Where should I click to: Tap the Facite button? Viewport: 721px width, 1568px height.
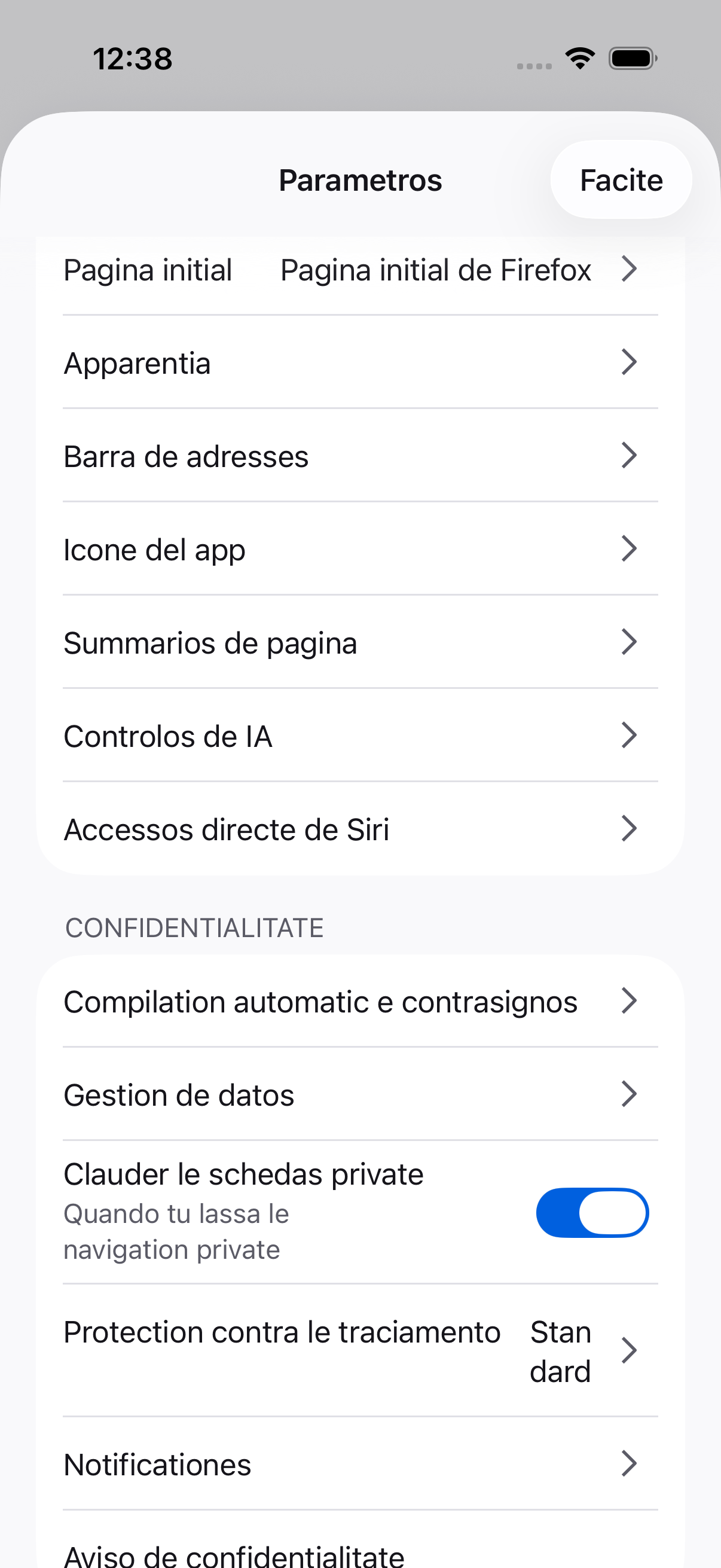621,180
